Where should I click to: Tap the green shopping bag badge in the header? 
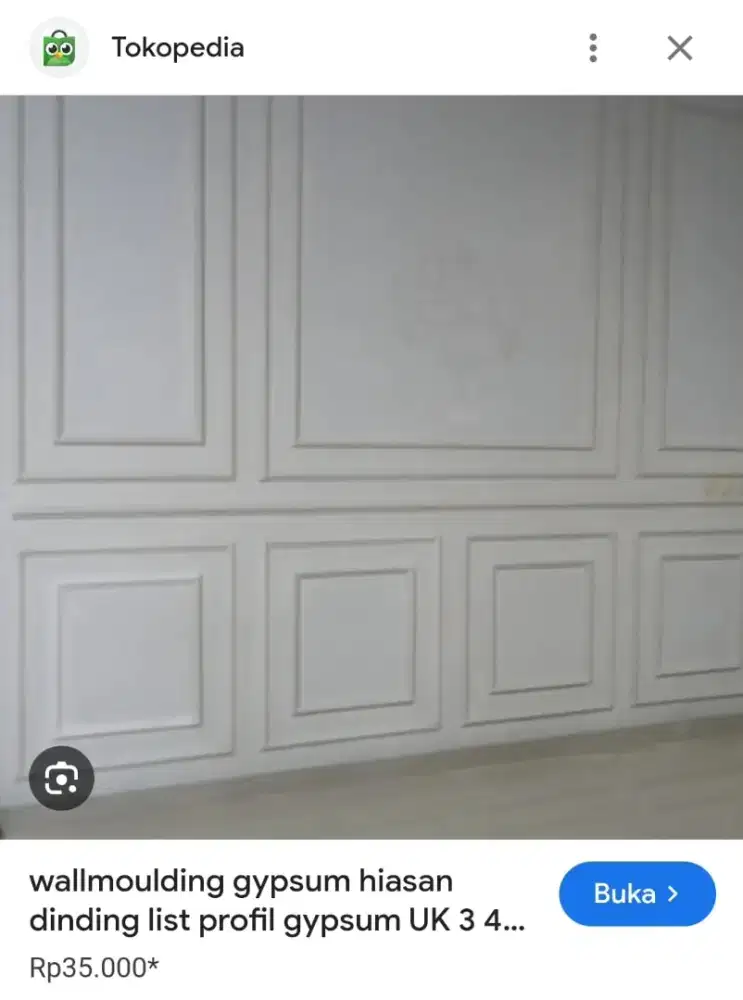coord(58,47)
